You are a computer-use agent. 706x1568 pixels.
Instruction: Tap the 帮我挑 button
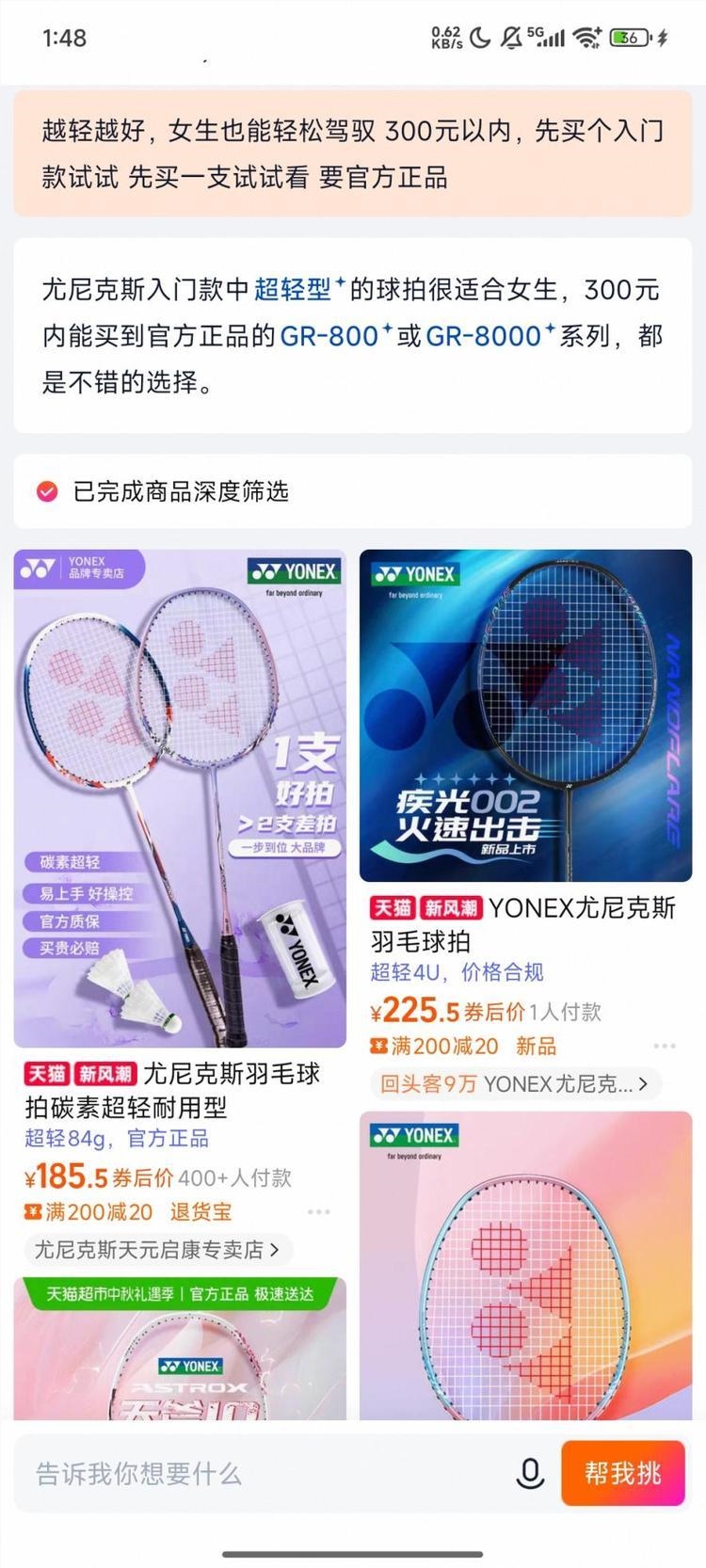point(623,1473)
